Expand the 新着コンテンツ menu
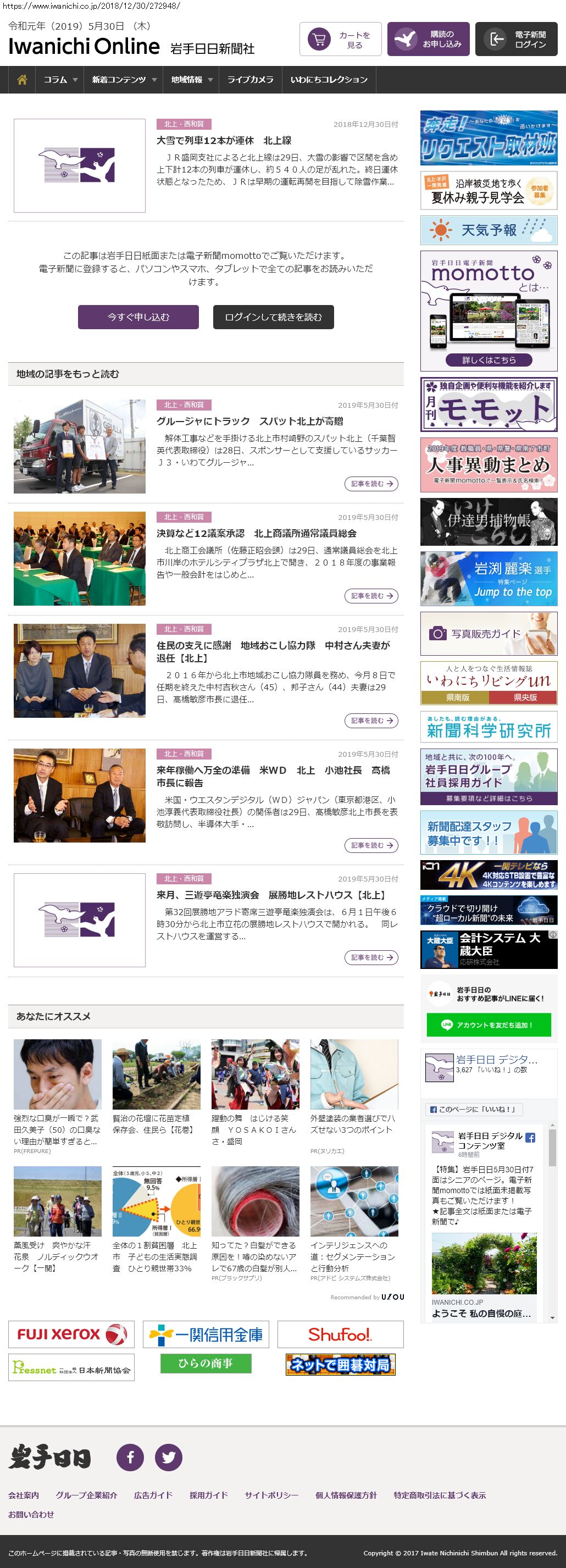566x1568 pixels. point(124,80)
